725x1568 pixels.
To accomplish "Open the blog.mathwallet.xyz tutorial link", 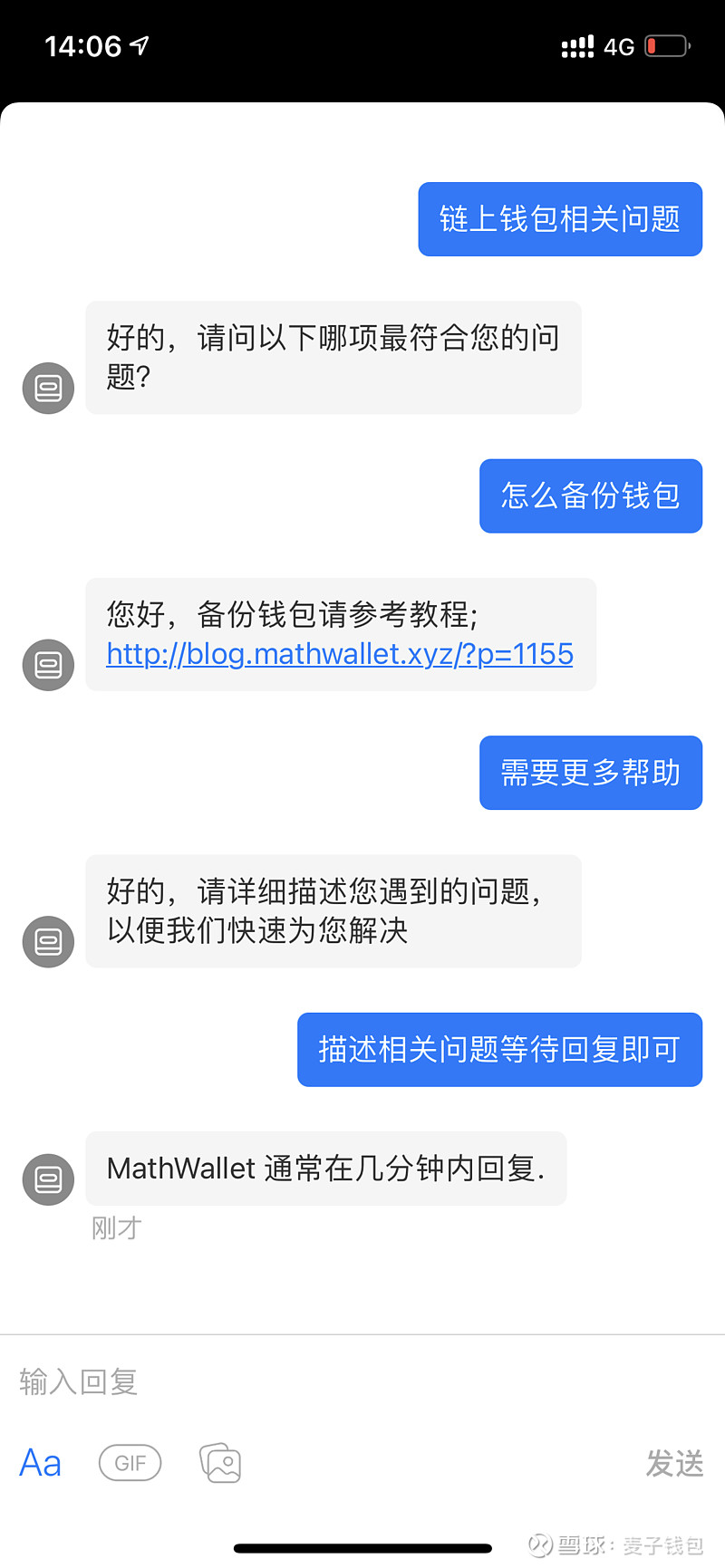I will click(x=339, y=653).
